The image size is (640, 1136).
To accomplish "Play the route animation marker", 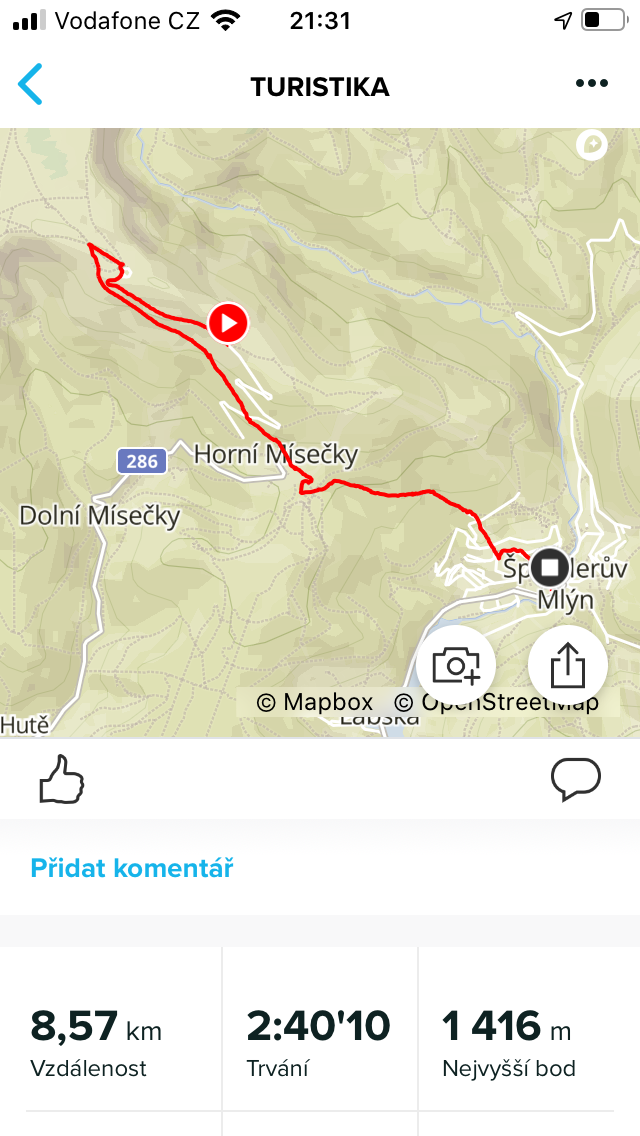I will (228, 323).
